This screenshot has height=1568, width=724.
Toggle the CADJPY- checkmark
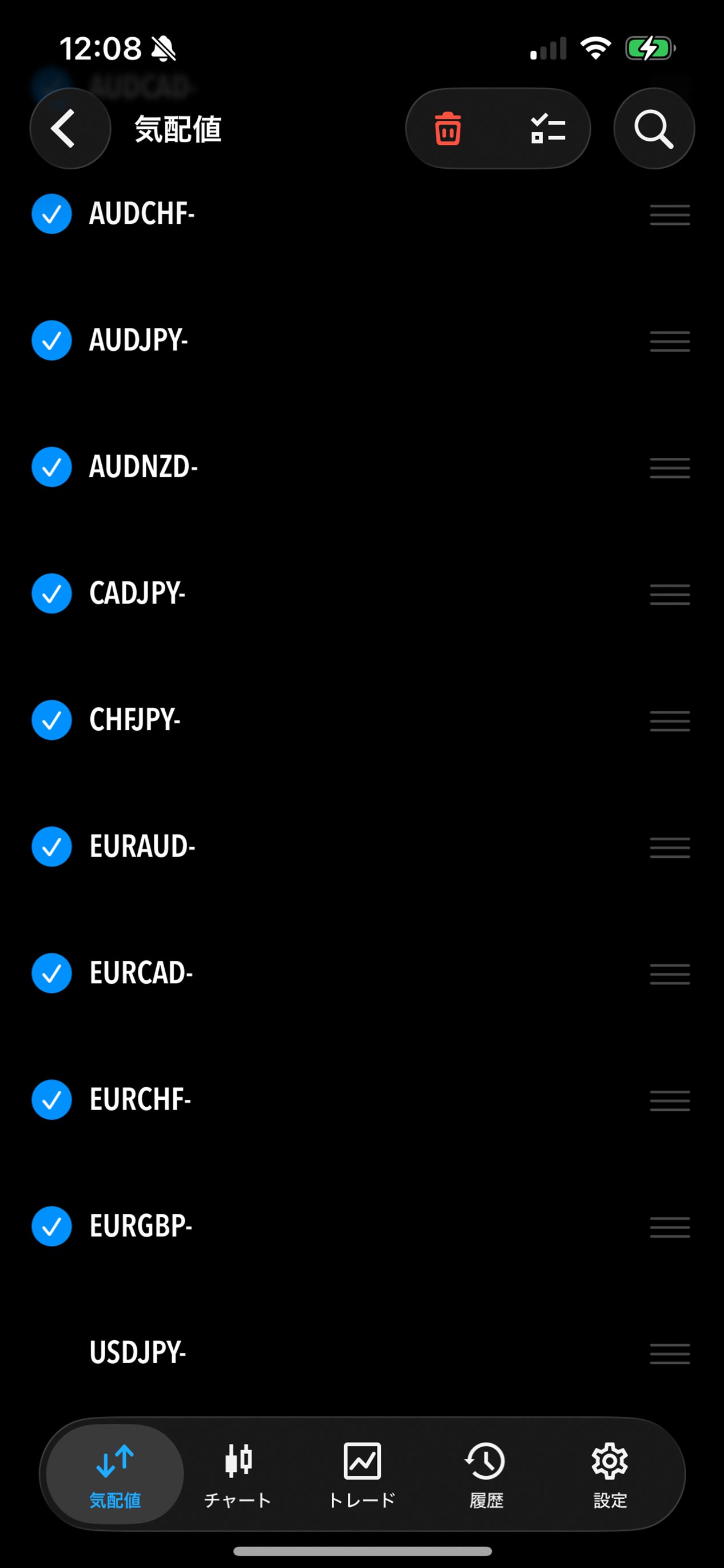(x=51, y=593)
